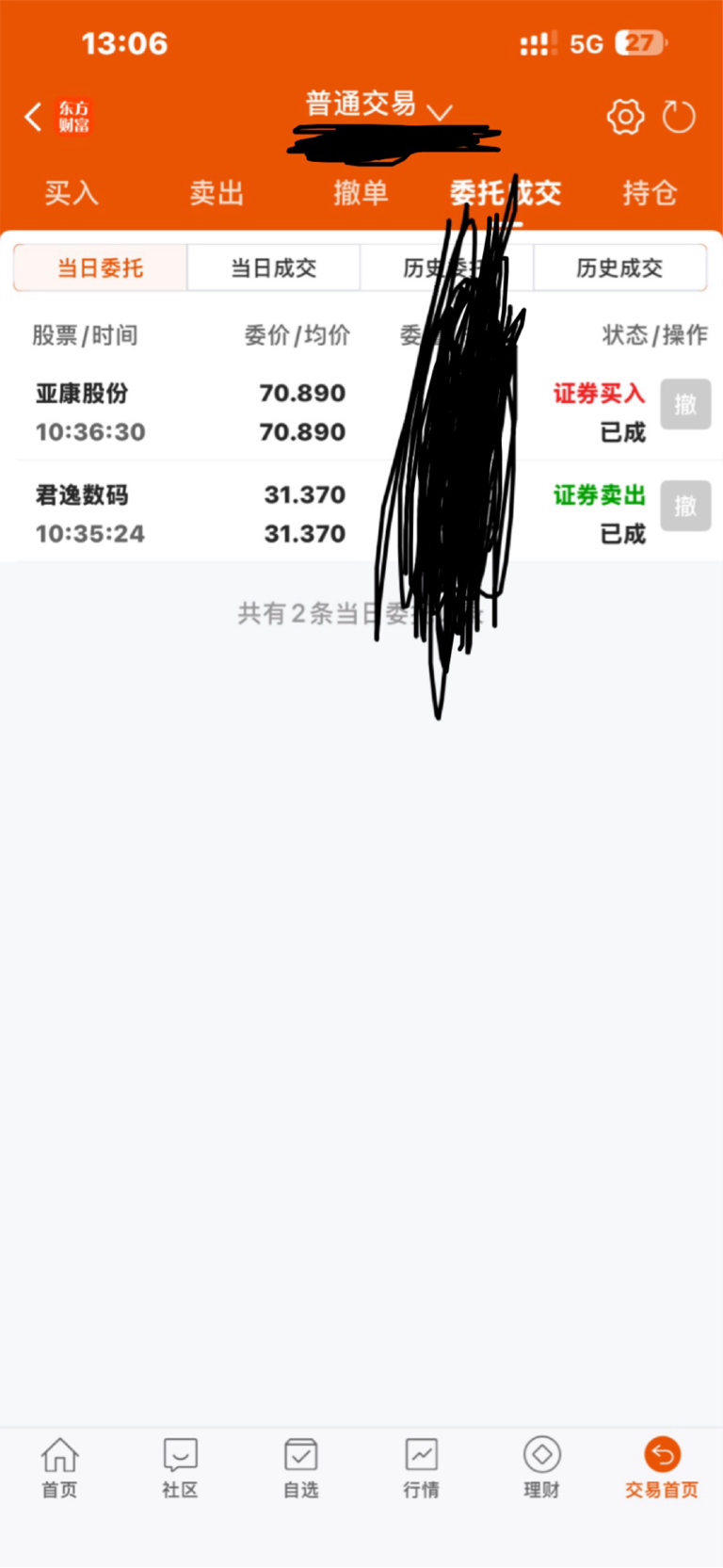The image size is (723, 1568).
Task: Go to 首页 in bottom navigation
Action: (x=59, y=1467)
